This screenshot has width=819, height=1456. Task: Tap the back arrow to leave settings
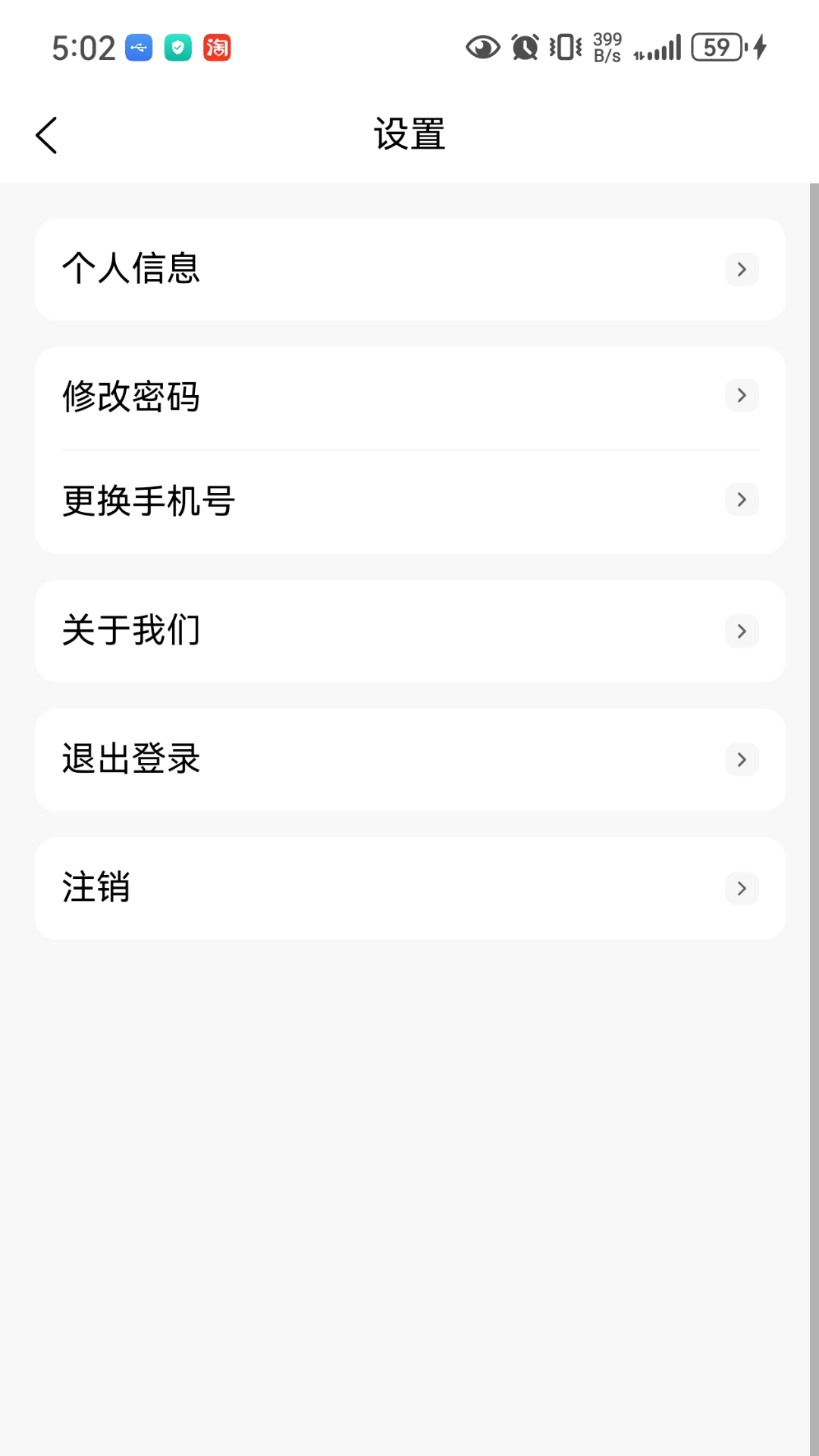tap(47, 134)
